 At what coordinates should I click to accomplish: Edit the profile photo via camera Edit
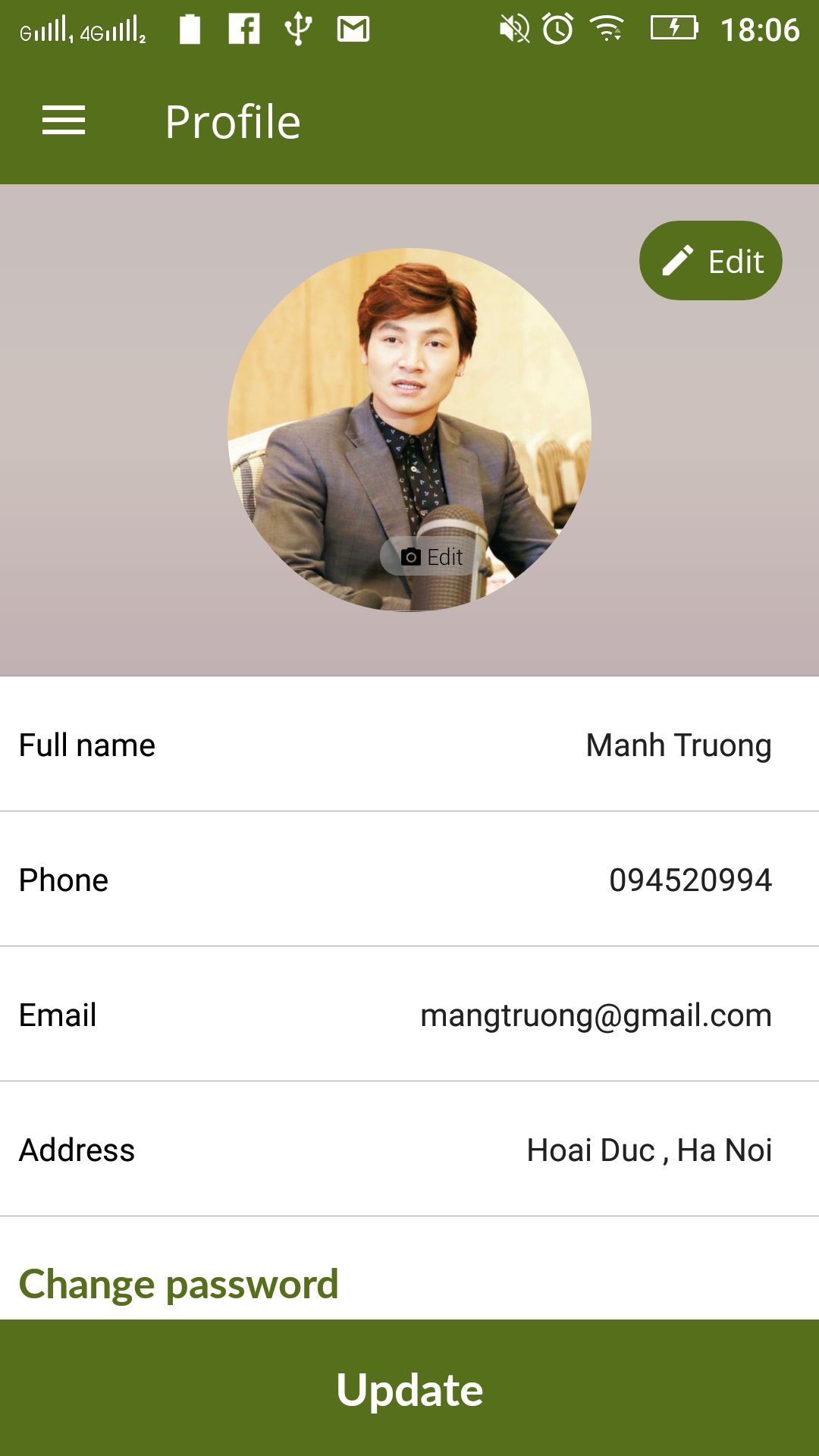point(431,557)
